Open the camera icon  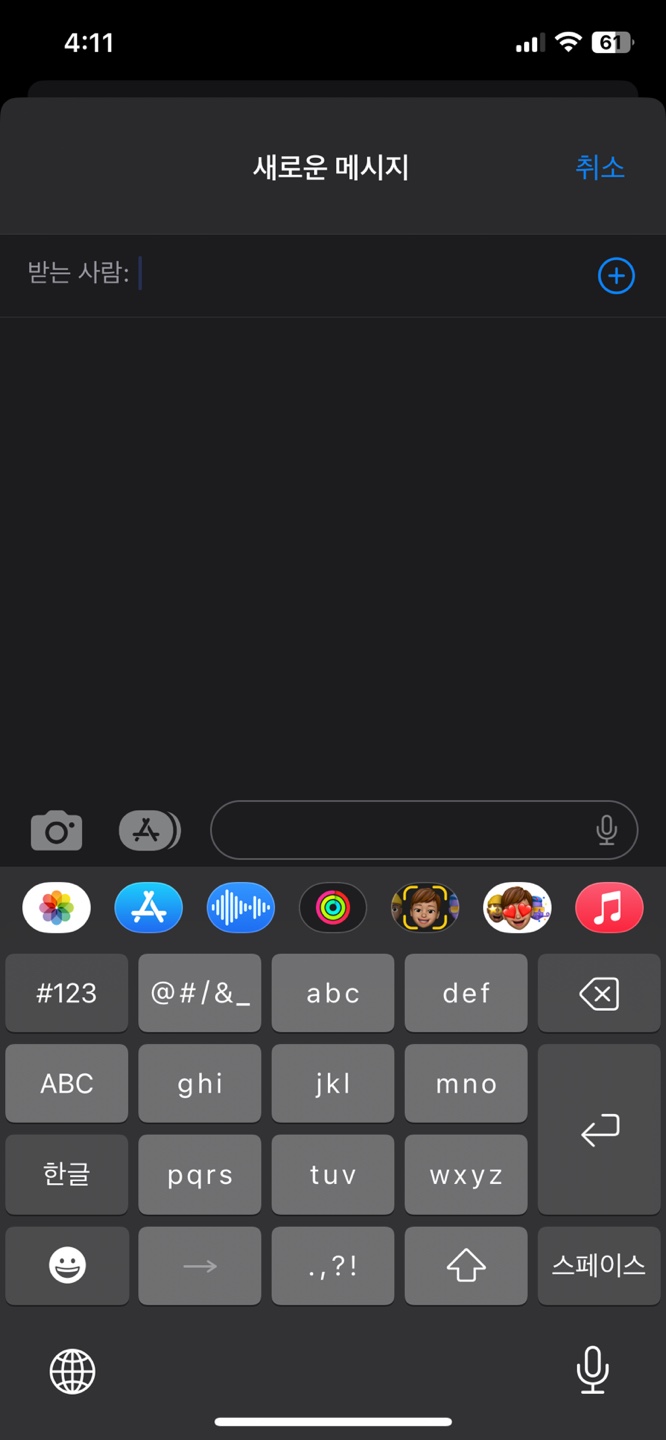coord(56,831)
